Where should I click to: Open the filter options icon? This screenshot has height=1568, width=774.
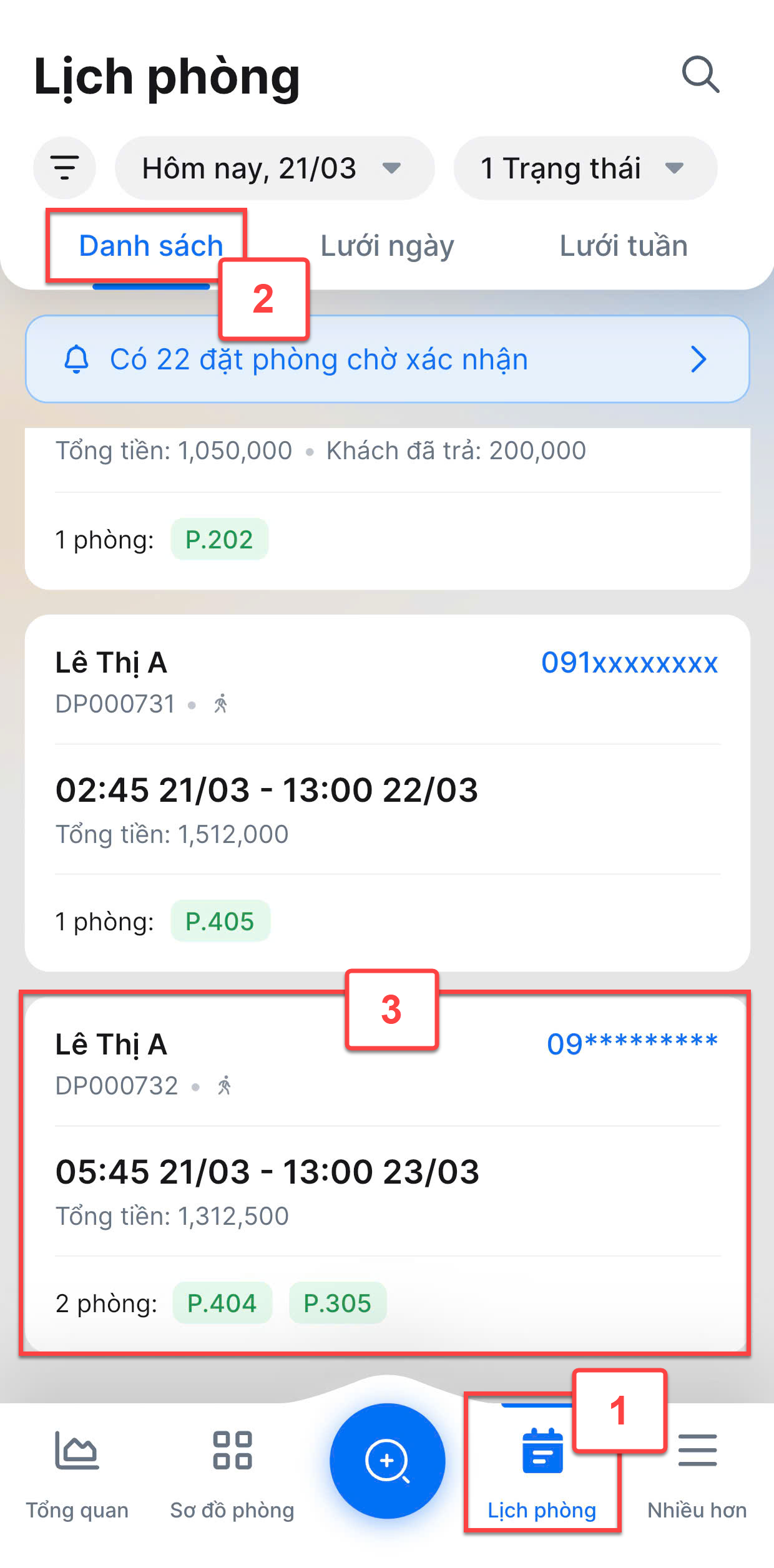tap(64, 168)
